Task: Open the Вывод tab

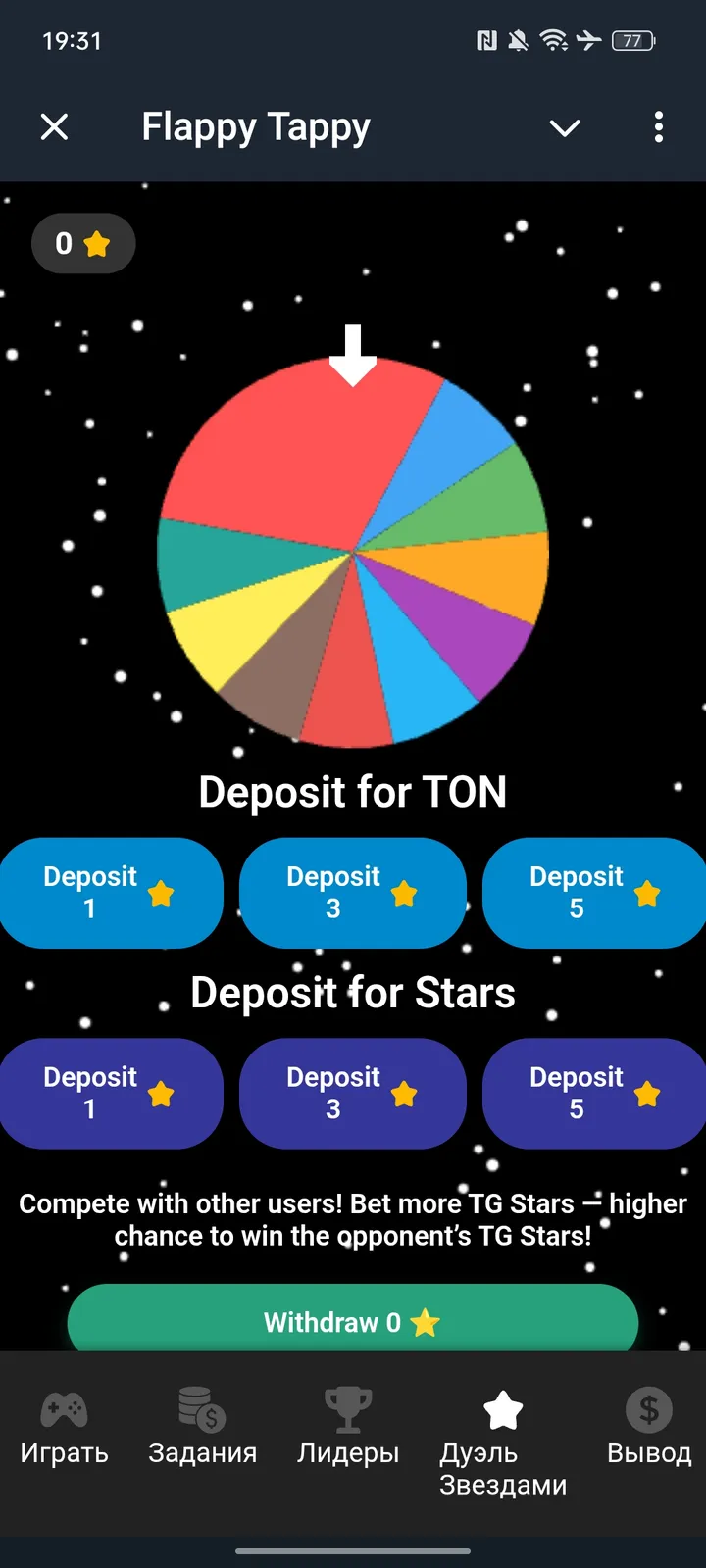Action: pyautogui.click(x=648, y=1428)
